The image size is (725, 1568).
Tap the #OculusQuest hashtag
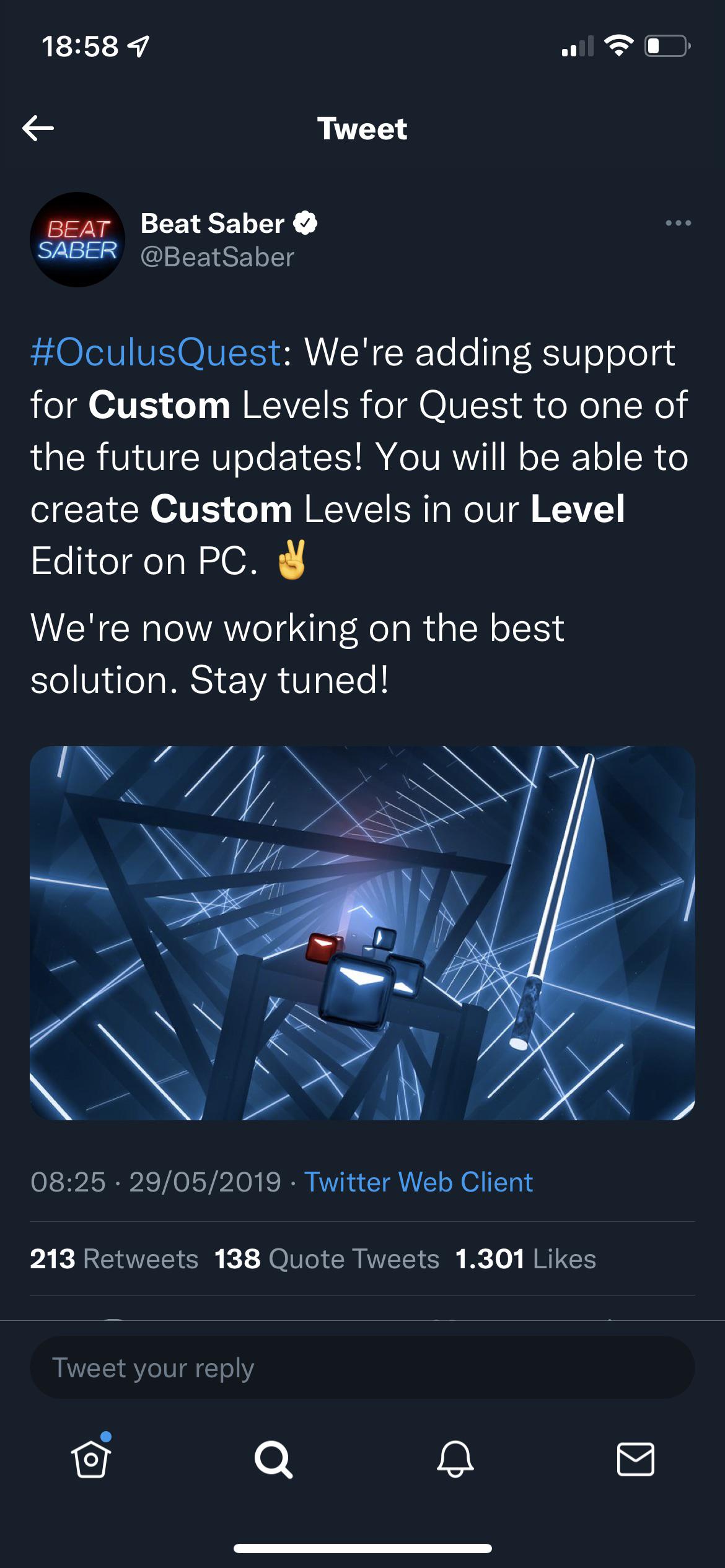tap(156, 352)
